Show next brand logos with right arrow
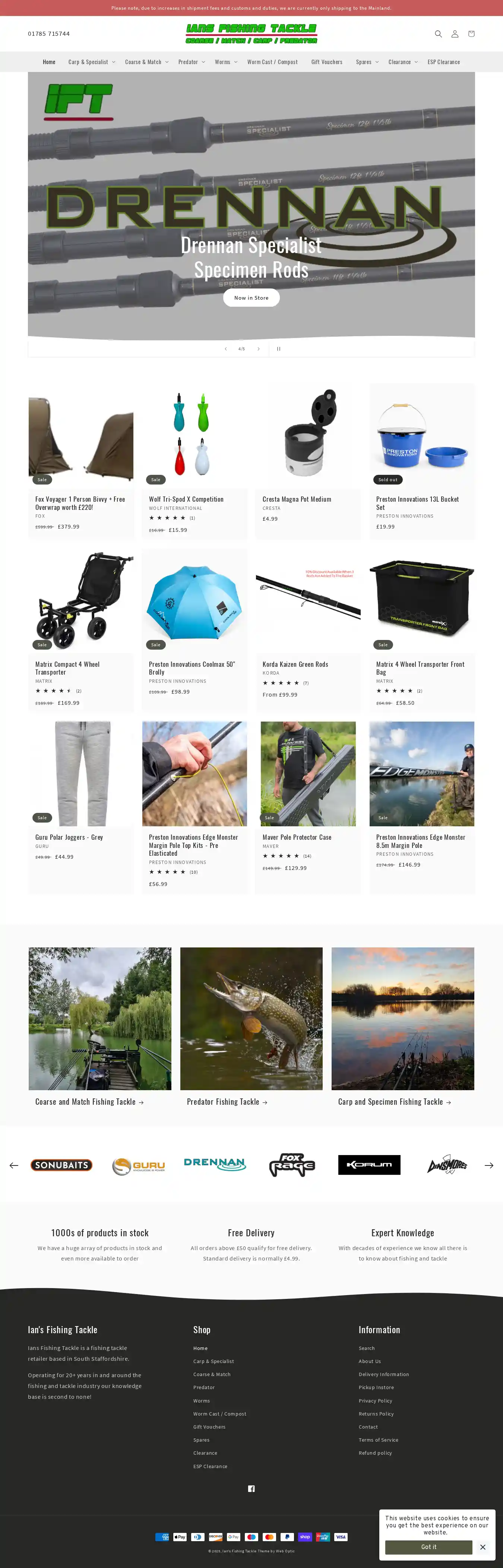This screenshot has height=1568, width=503. tap(488, 1165)
